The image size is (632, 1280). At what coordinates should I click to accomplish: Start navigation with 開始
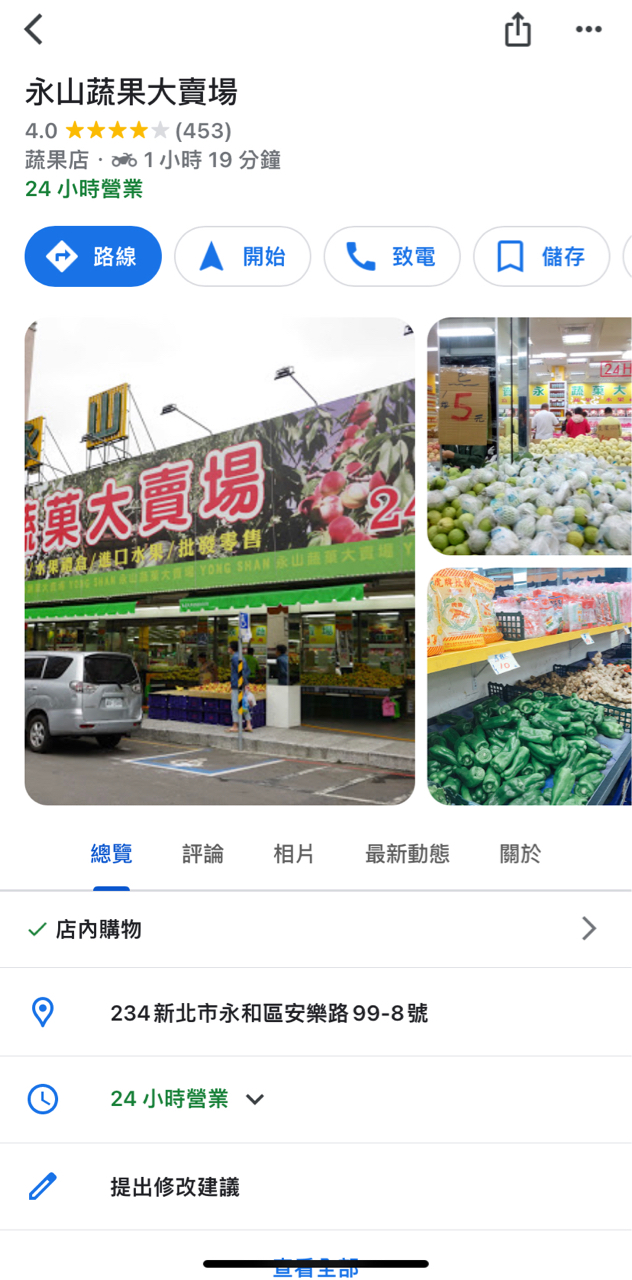coord(242,257)
